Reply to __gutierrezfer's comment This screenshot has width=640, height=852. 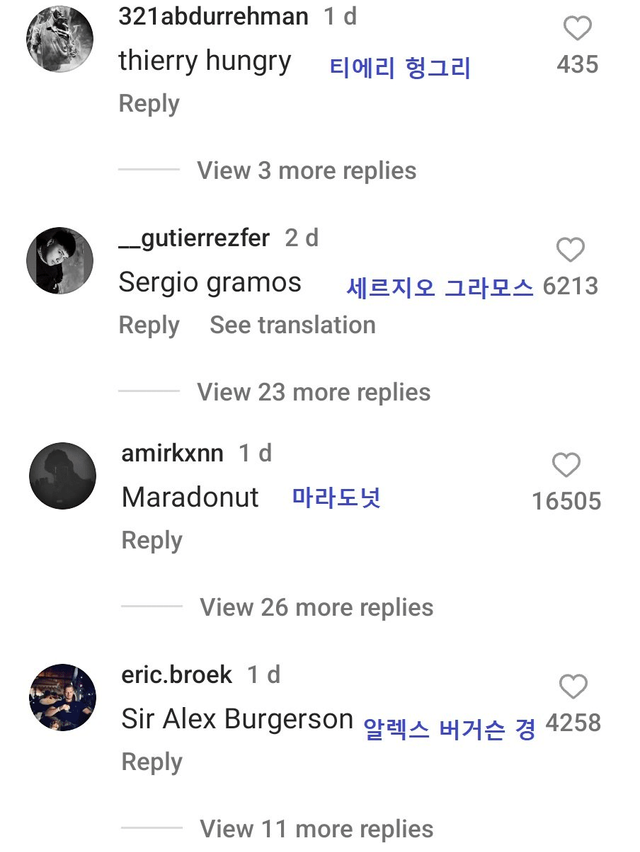149,325
